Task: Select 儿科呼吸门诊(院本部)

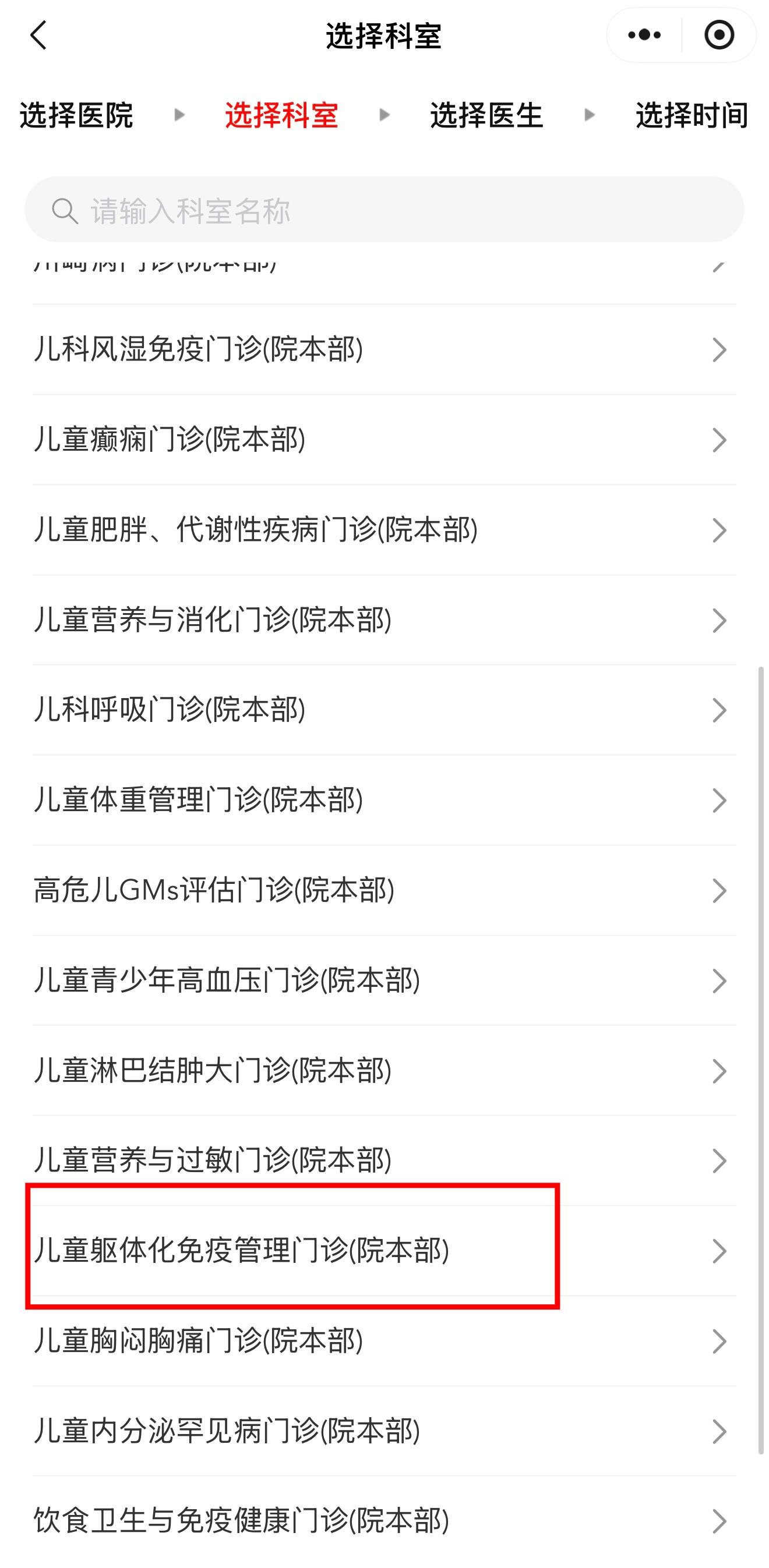Action: click(384, 710)
